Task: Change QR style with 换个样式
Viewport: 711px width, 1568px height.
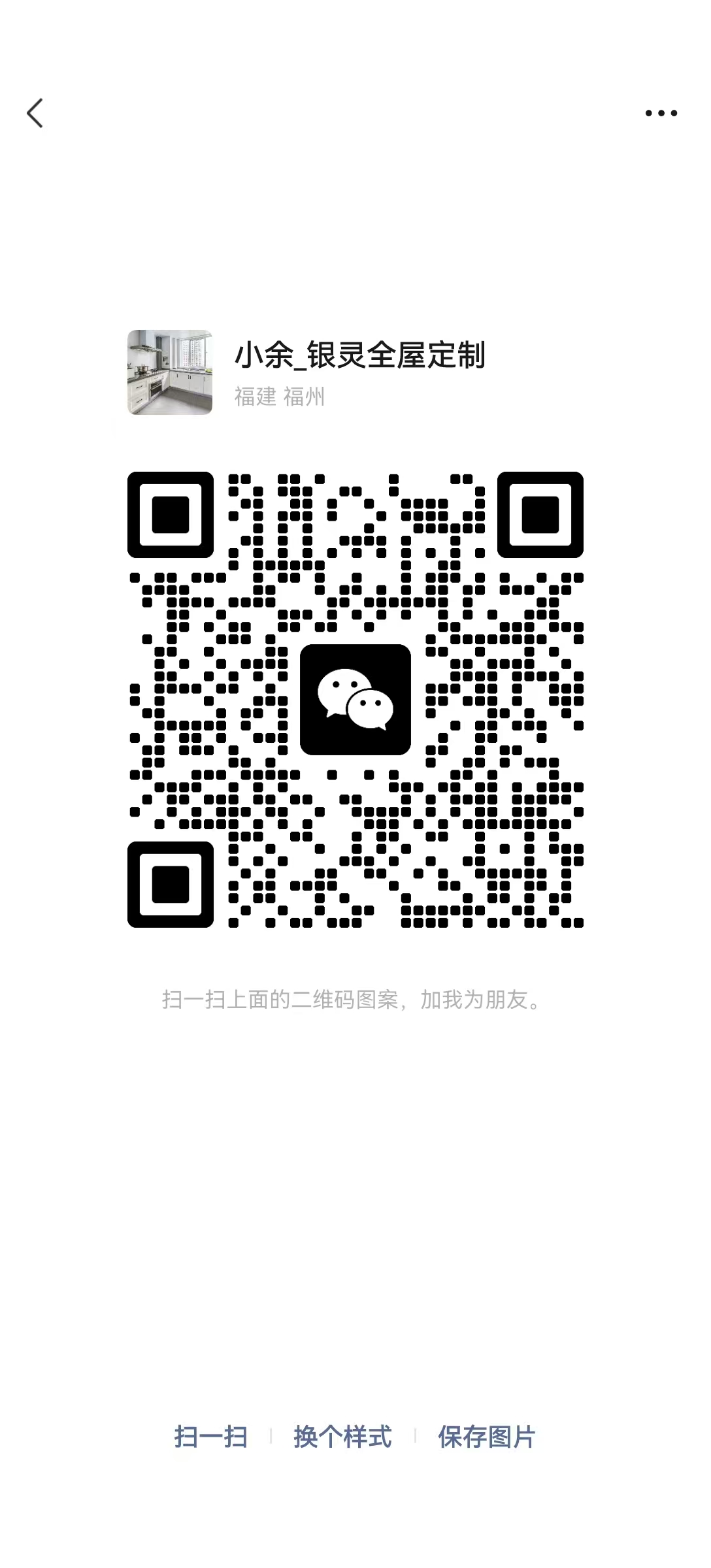Action: click(x=342, y=1437)
